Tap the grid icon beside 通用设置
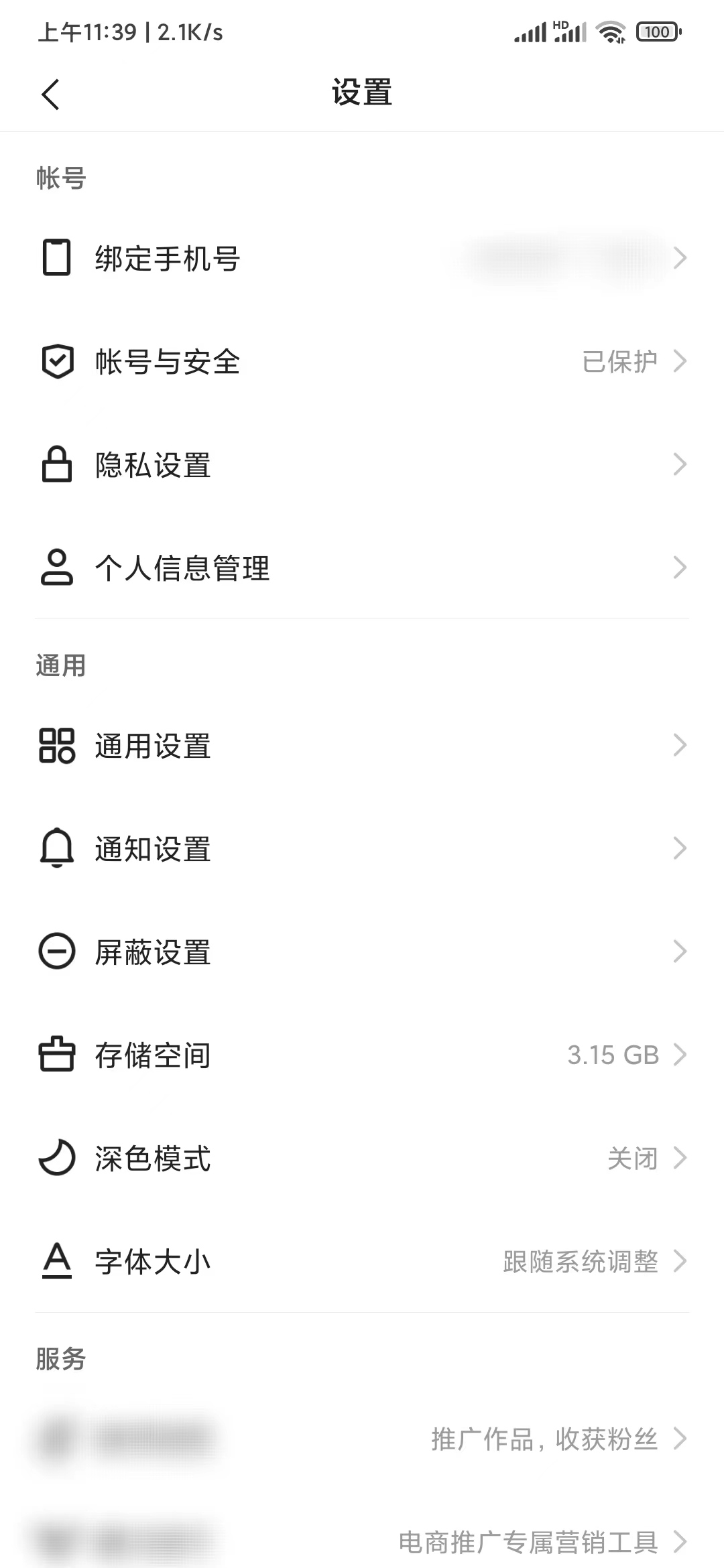The height and width of the screenshot is (1568, 724). coord(57,746)
